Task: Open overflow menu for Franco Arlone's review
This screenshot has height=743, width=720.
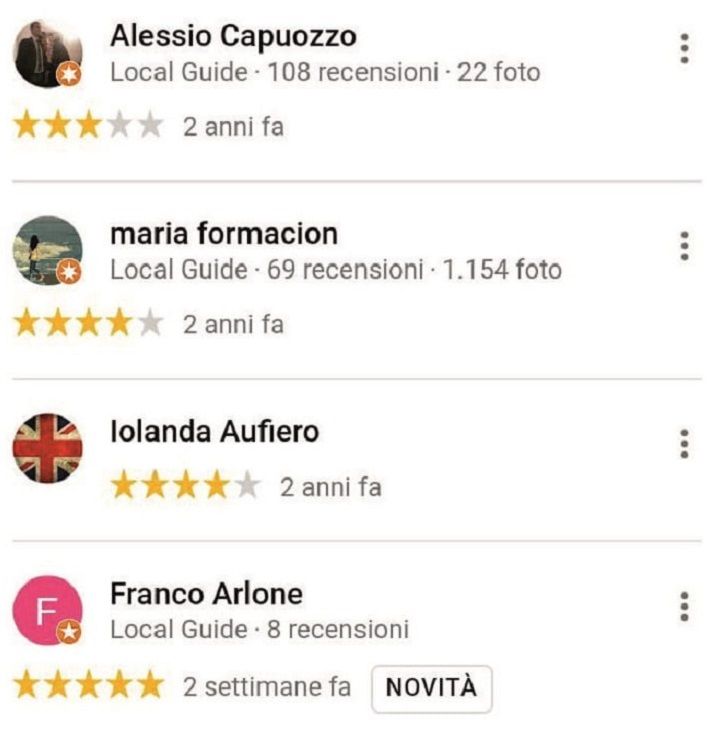Action: [684, 605]
